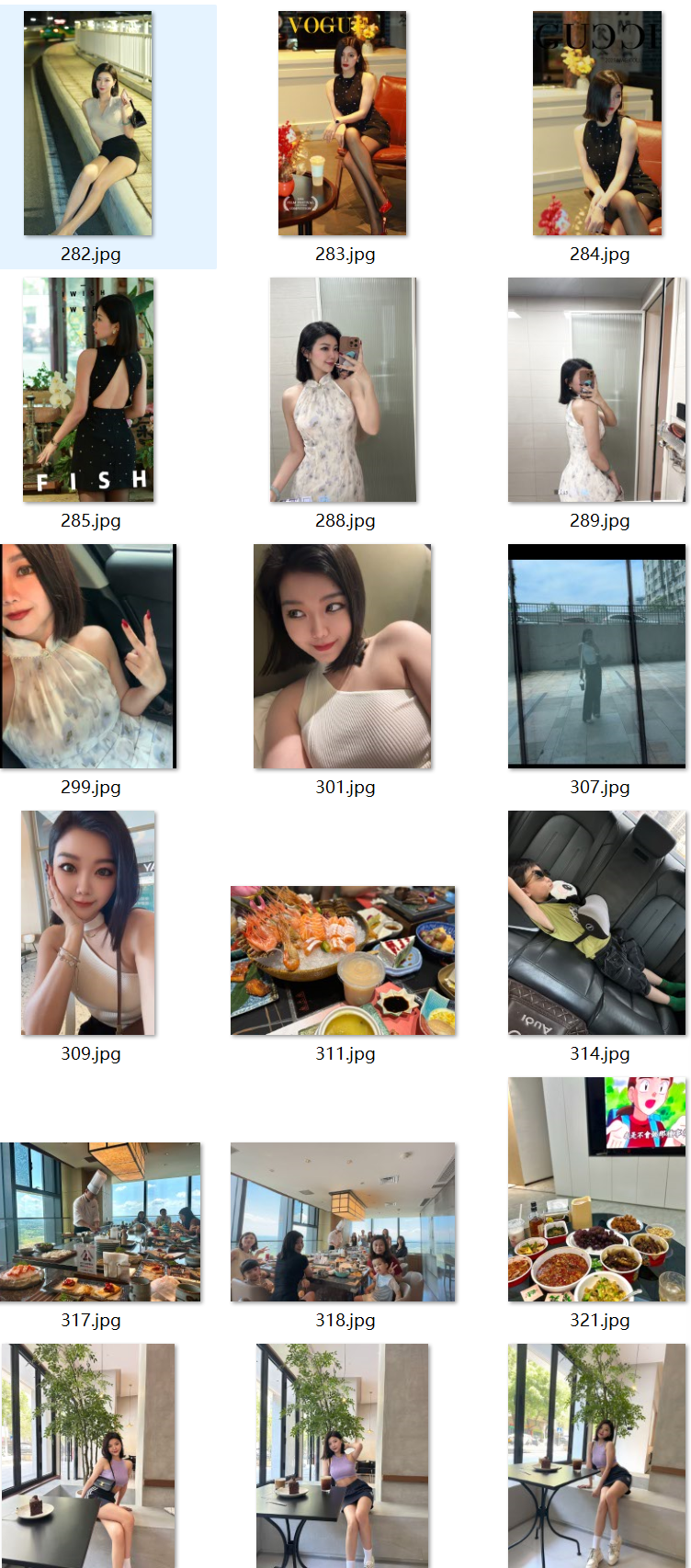This screenshot has width=691, height=1568.
Task: Open photo 284.jpg
Action: coord(597,124)
